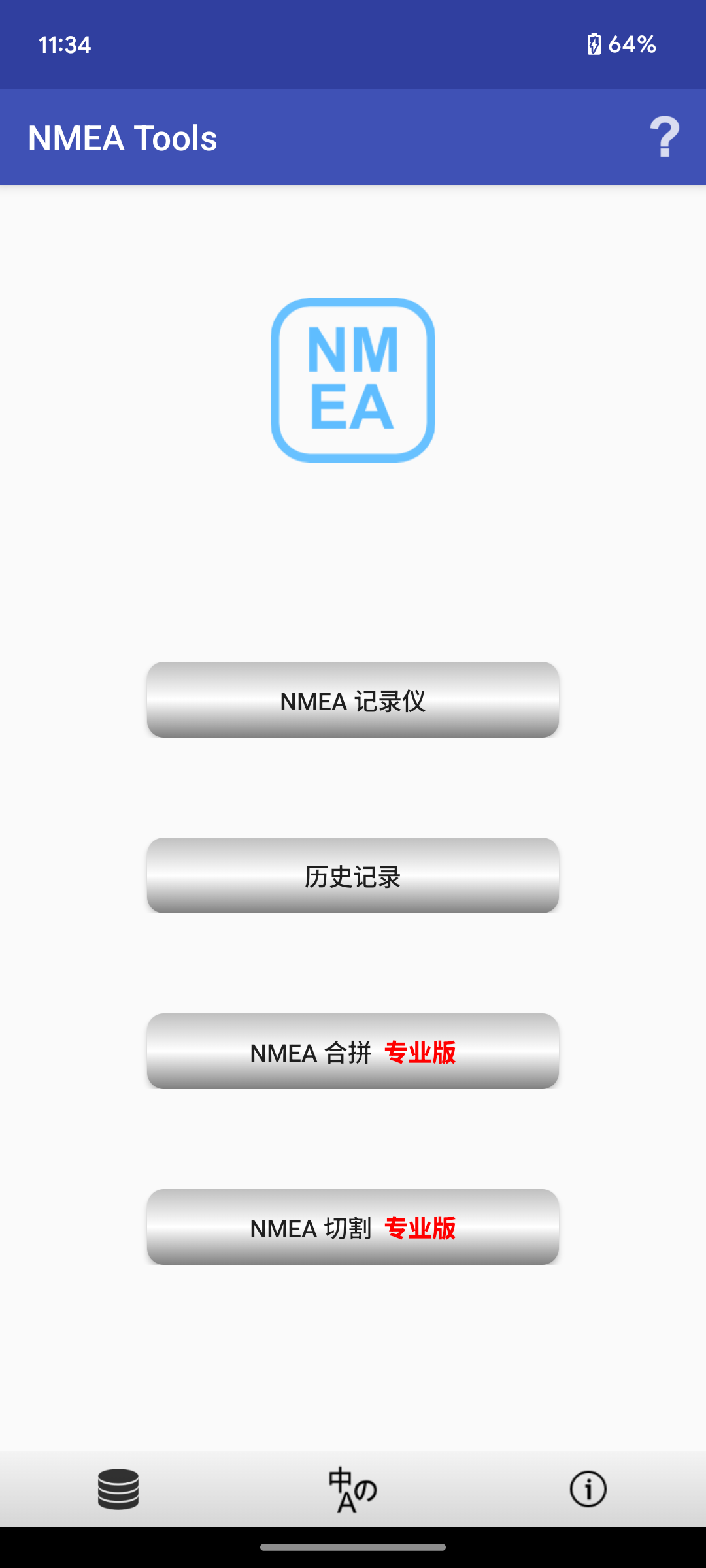Open the database stack icon
Screen dimensions: 706x1568
point(118,1489)
